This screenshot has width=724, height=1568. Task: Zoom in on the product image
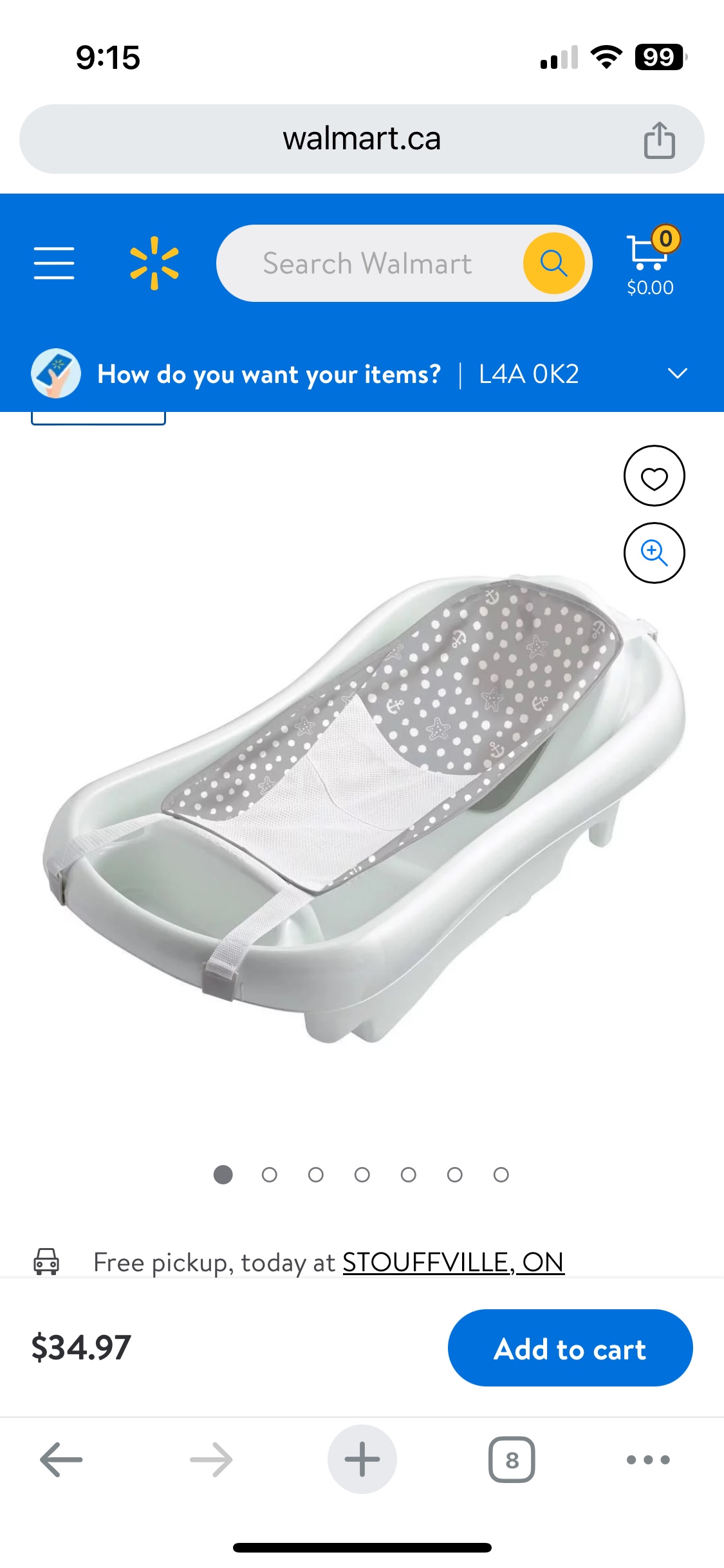point(654,553)
